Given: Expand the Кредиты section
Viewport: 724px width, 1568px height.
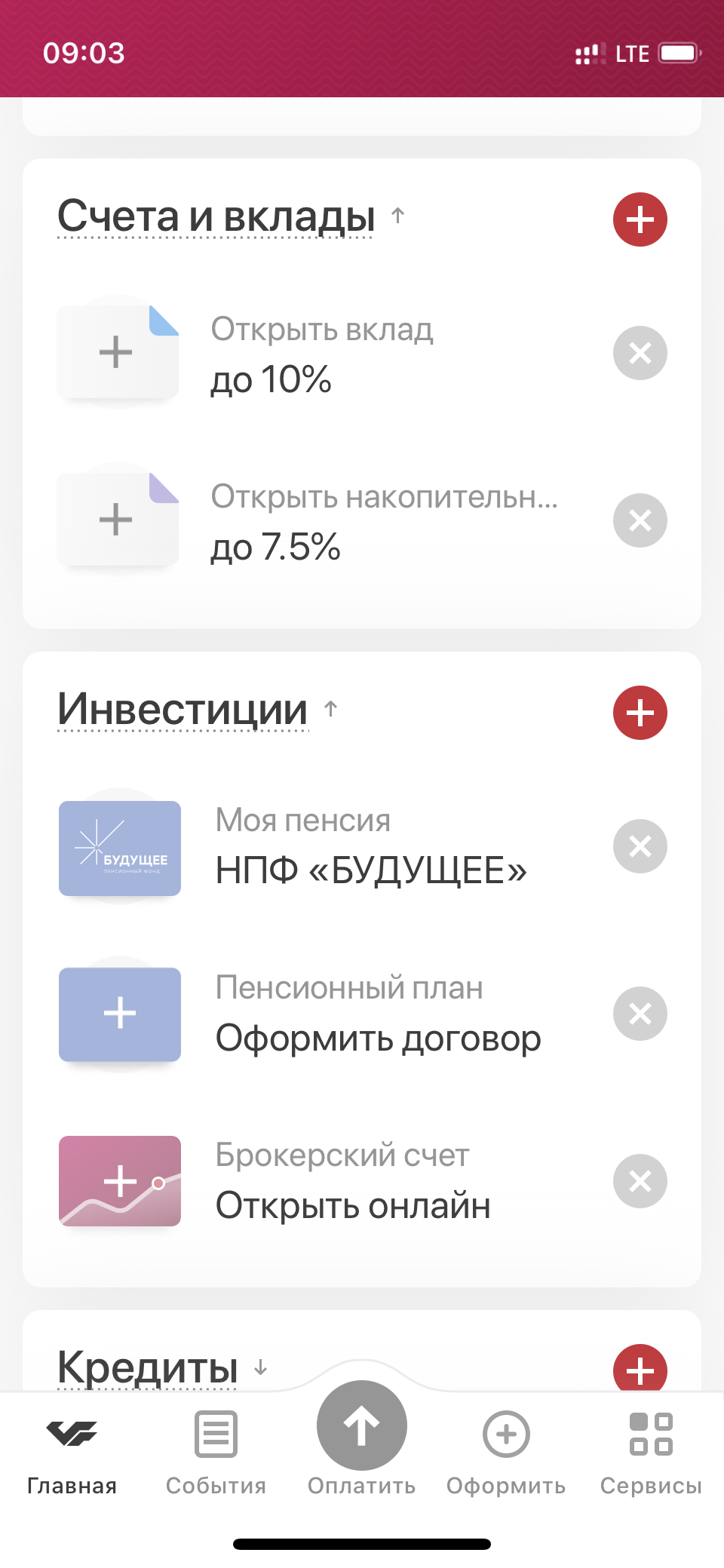Looking at the screenshot, I should pos(162,1367).
